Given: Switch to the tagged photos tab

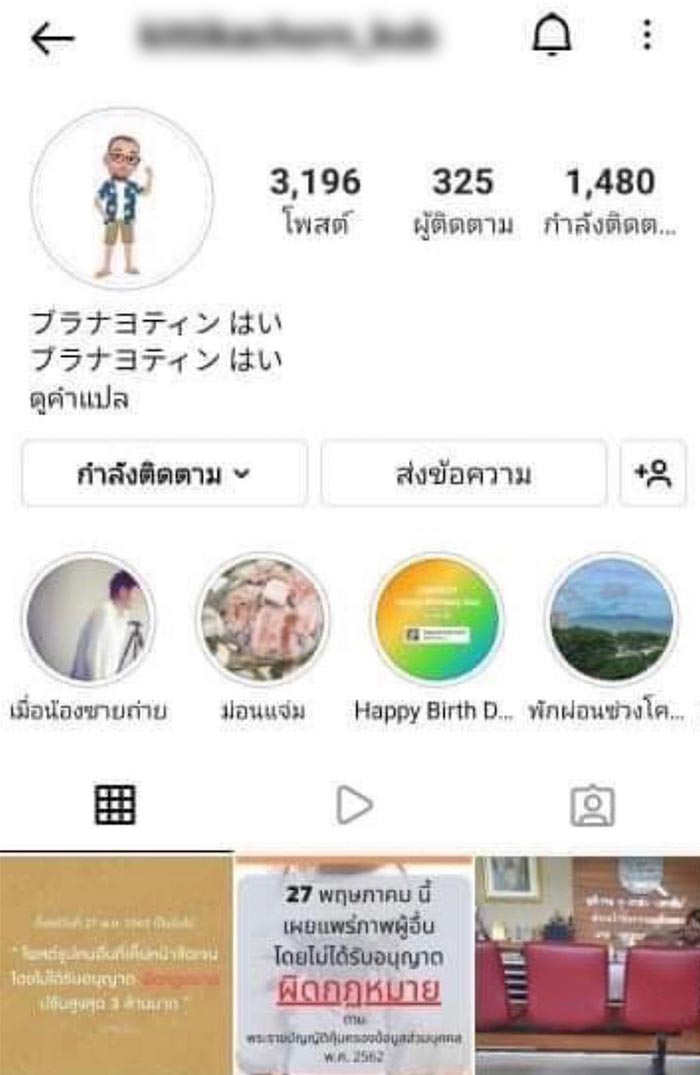Looking at the screenshot, I should pos(592,805).
